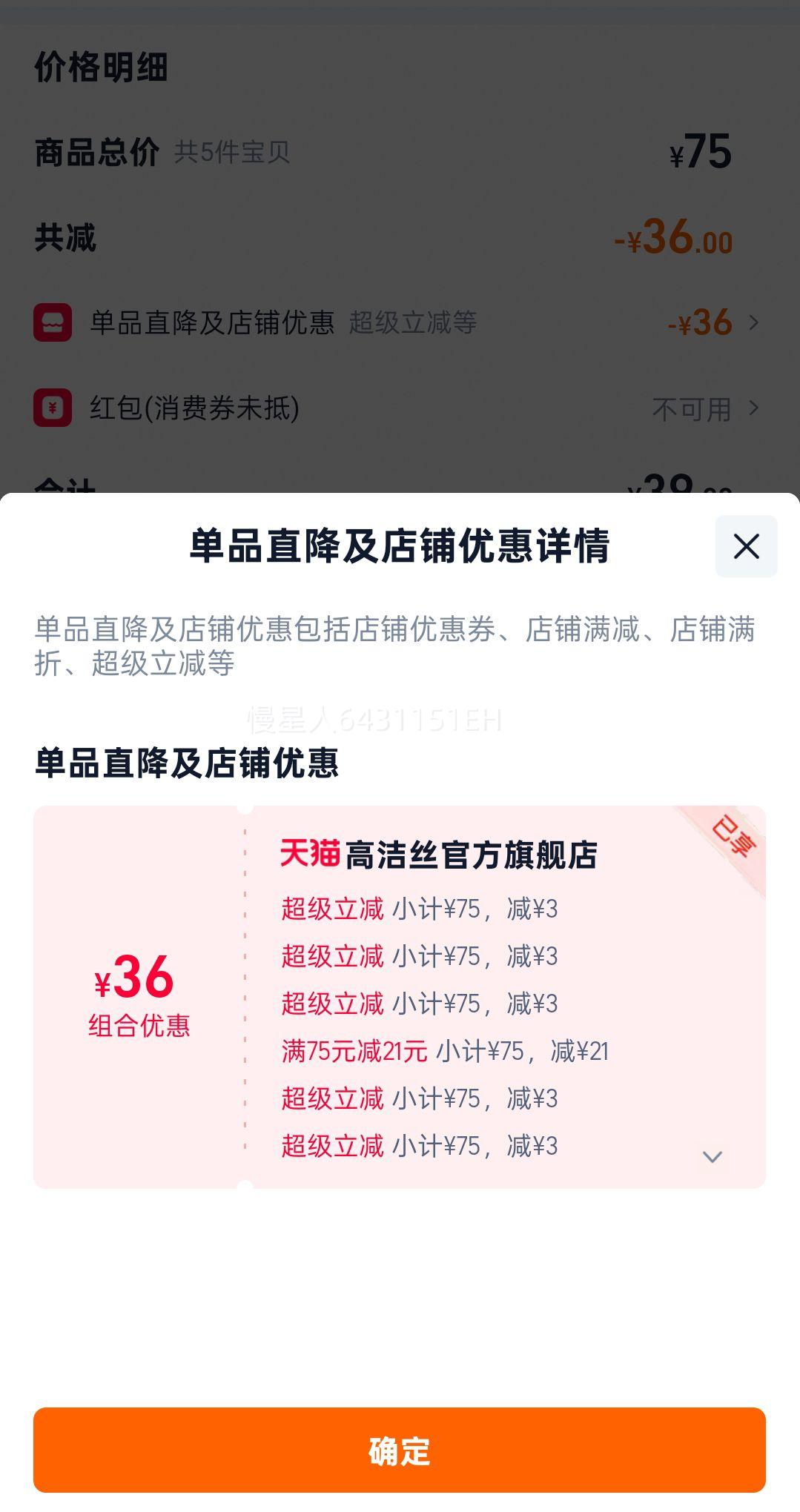Click the 不可用 label on 红包 row

[x=690, y=408]
